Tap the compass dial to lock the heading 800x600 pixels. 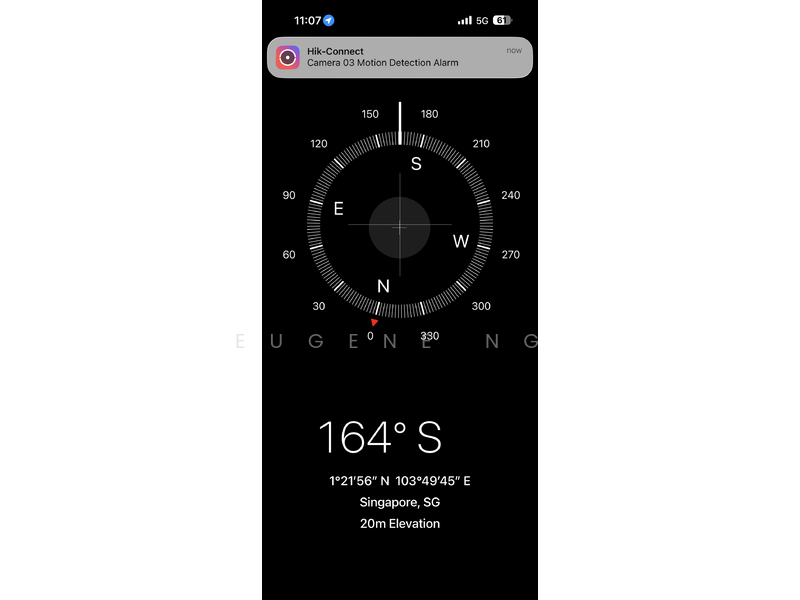400,226
